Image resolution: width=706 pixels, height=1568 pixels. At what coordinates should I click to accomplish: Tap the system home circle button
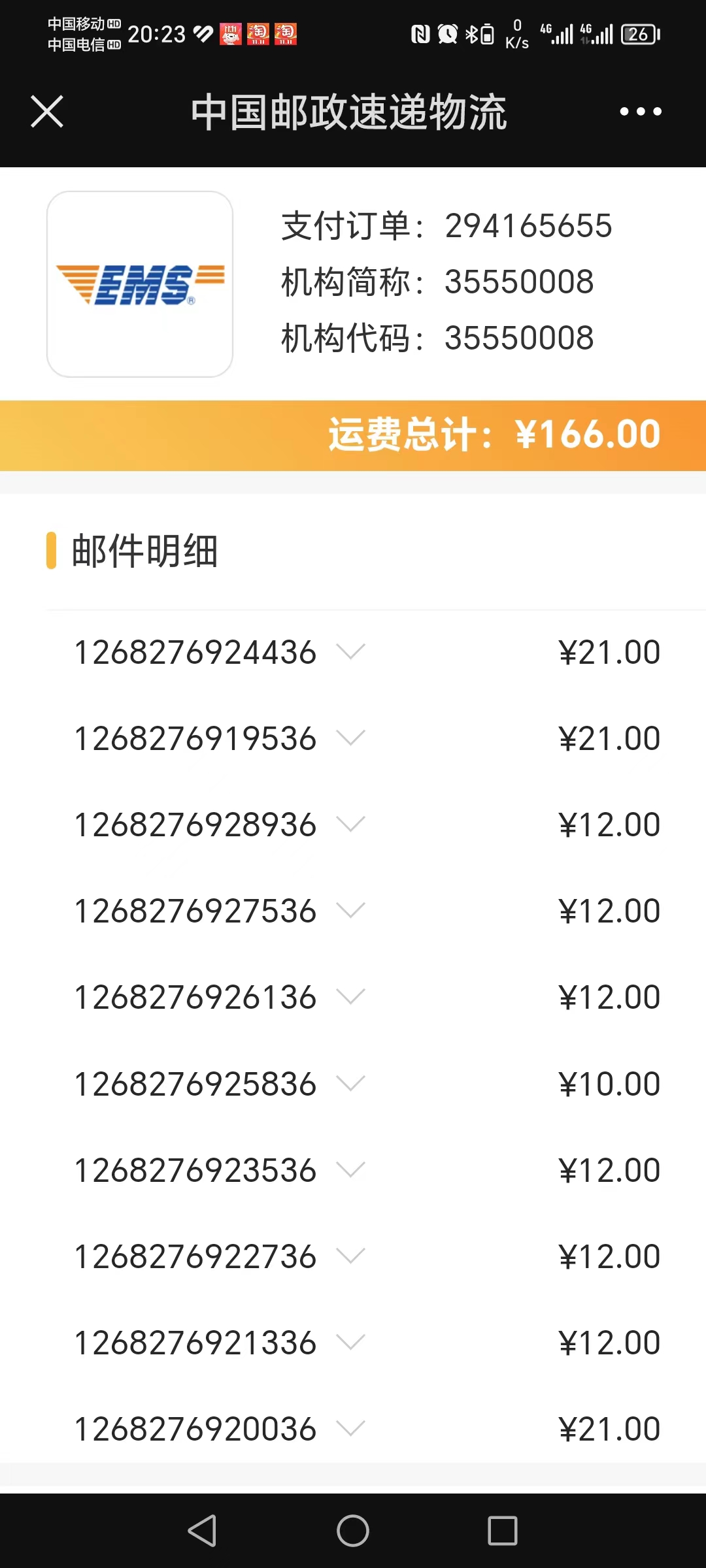pos(353,1531)
